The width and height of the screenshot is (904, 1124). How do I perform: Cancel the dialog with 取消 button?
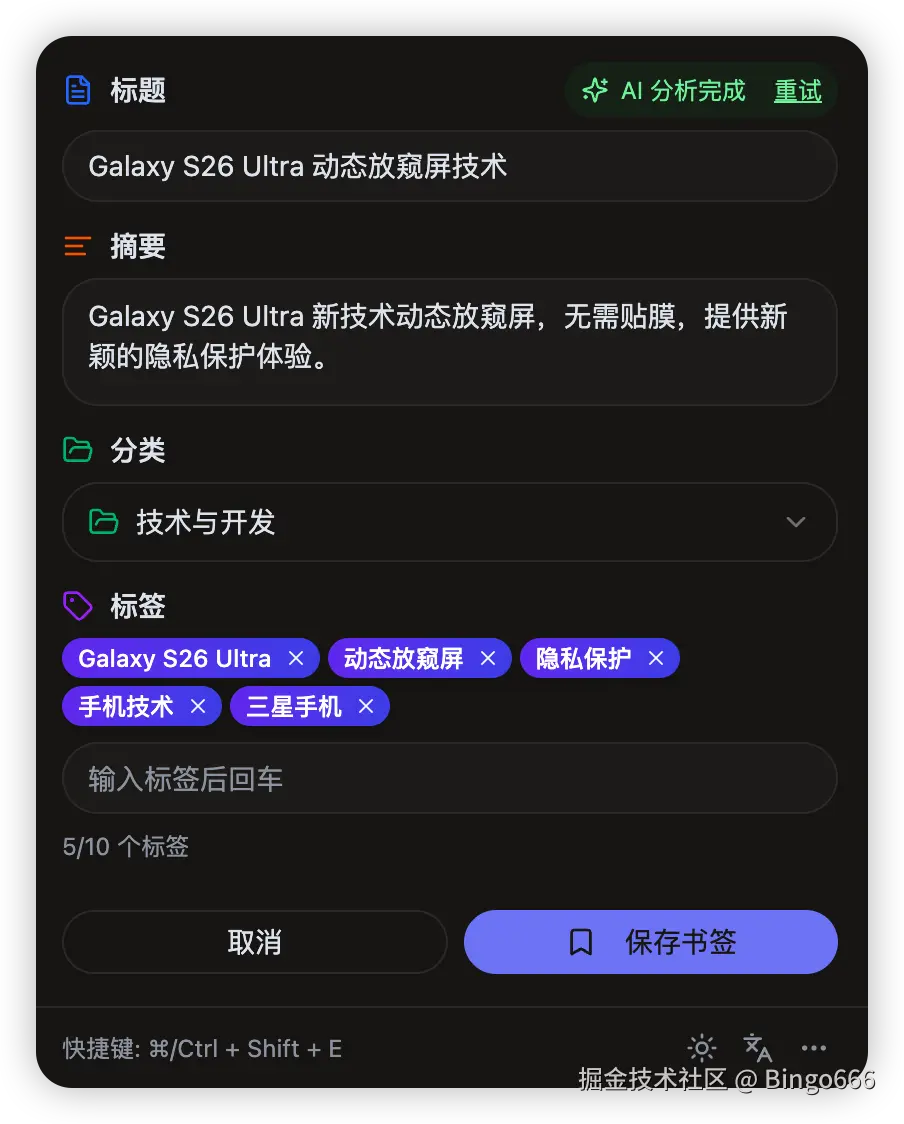point(254,941)
